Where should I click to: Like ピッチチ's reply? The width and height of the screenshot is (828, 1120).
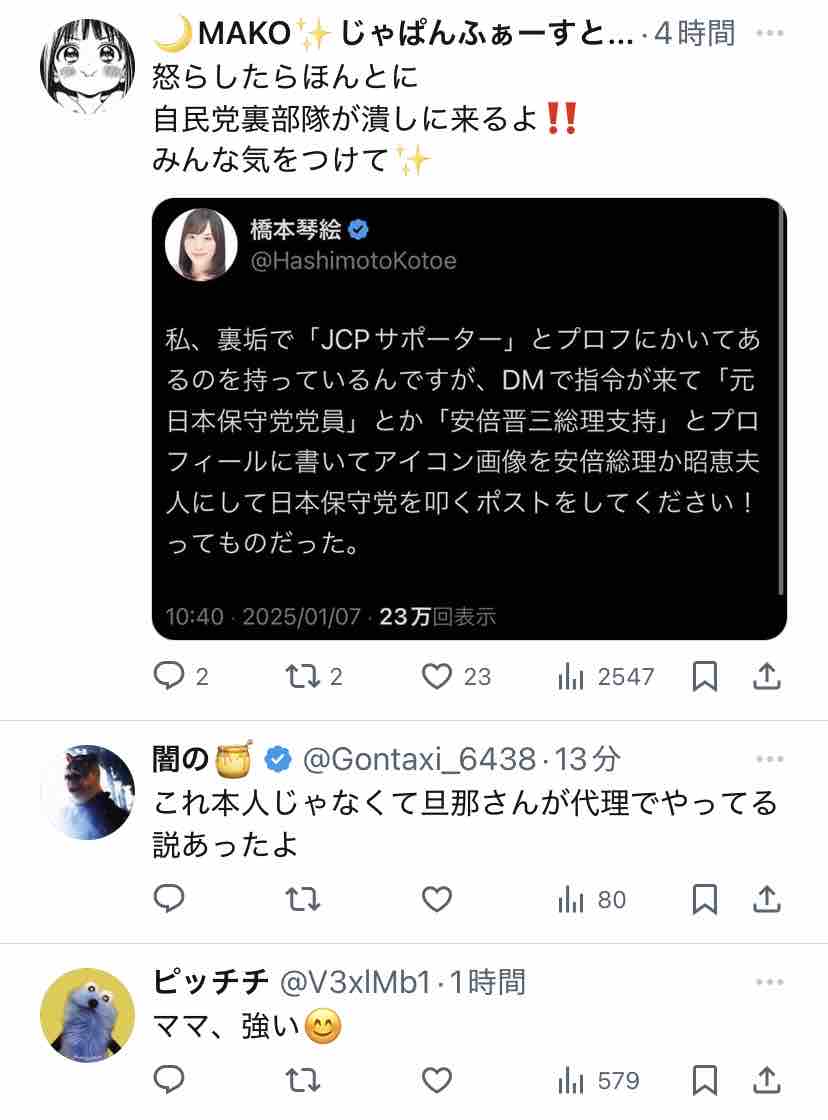[437, 1080]
